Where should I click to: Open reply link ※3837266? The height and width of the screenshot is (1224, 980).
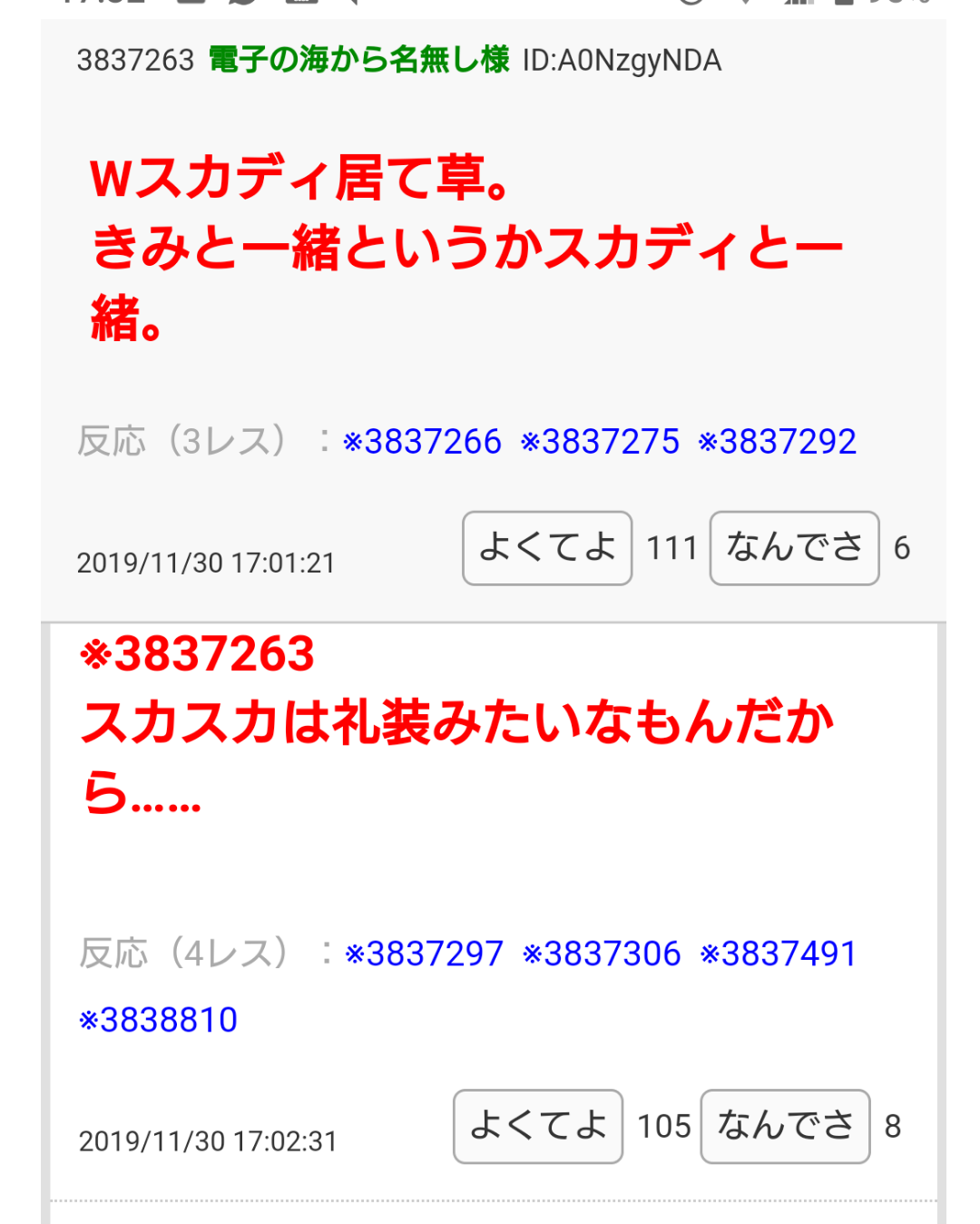[x=422, y=442]
